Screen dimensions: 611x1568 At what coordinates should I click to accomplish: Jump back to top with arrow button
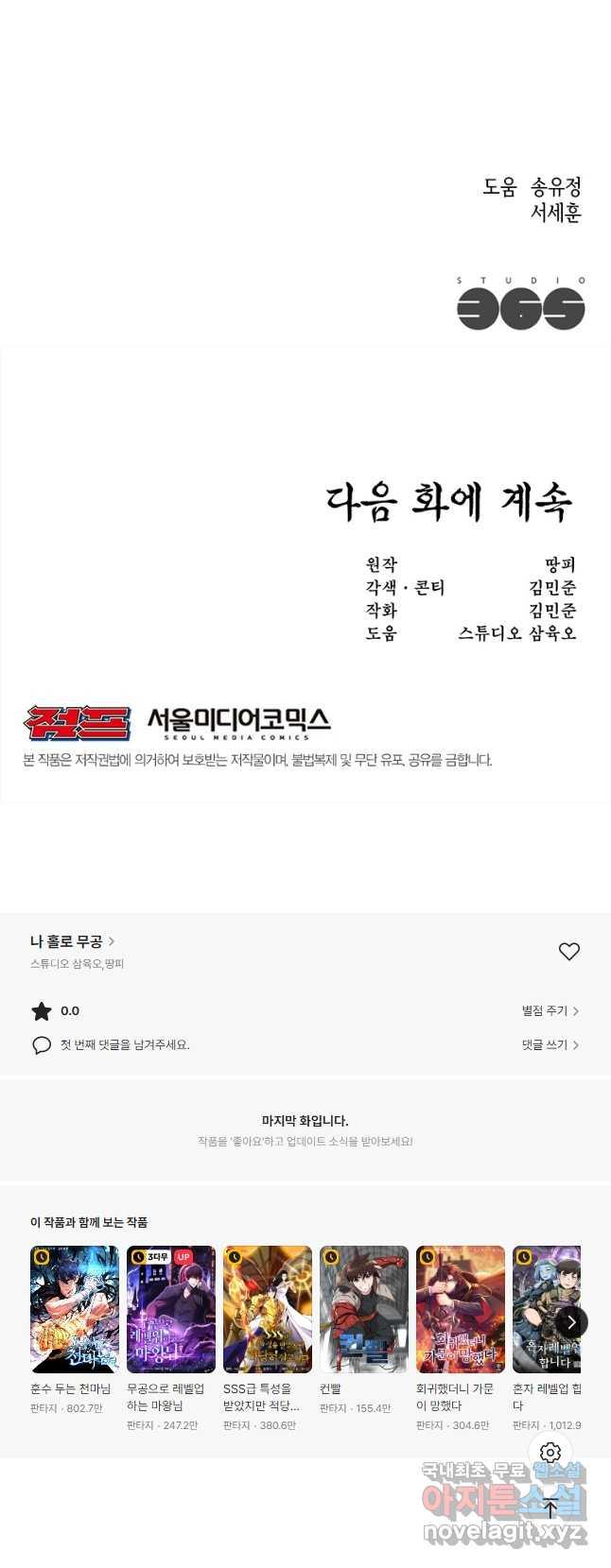coord(550,1509)
